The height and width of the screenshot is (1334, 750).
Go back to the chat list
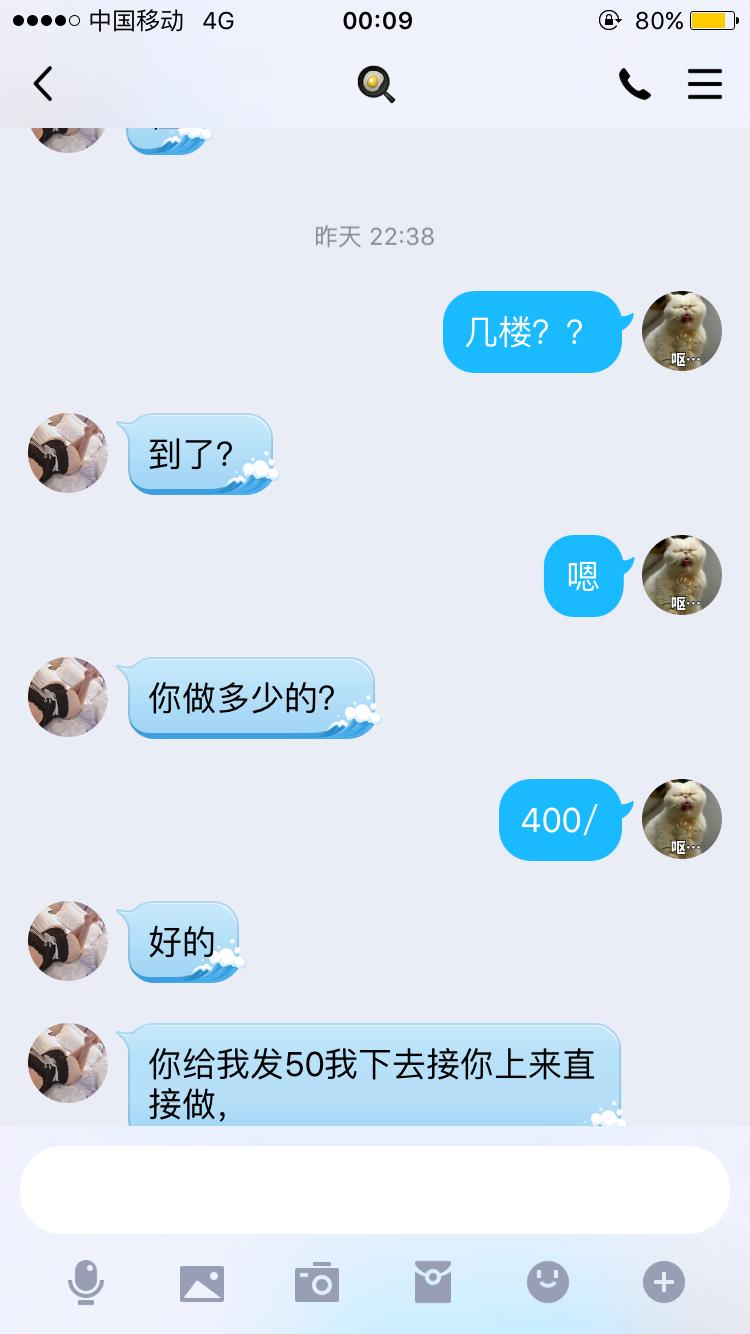pos(43,84)
